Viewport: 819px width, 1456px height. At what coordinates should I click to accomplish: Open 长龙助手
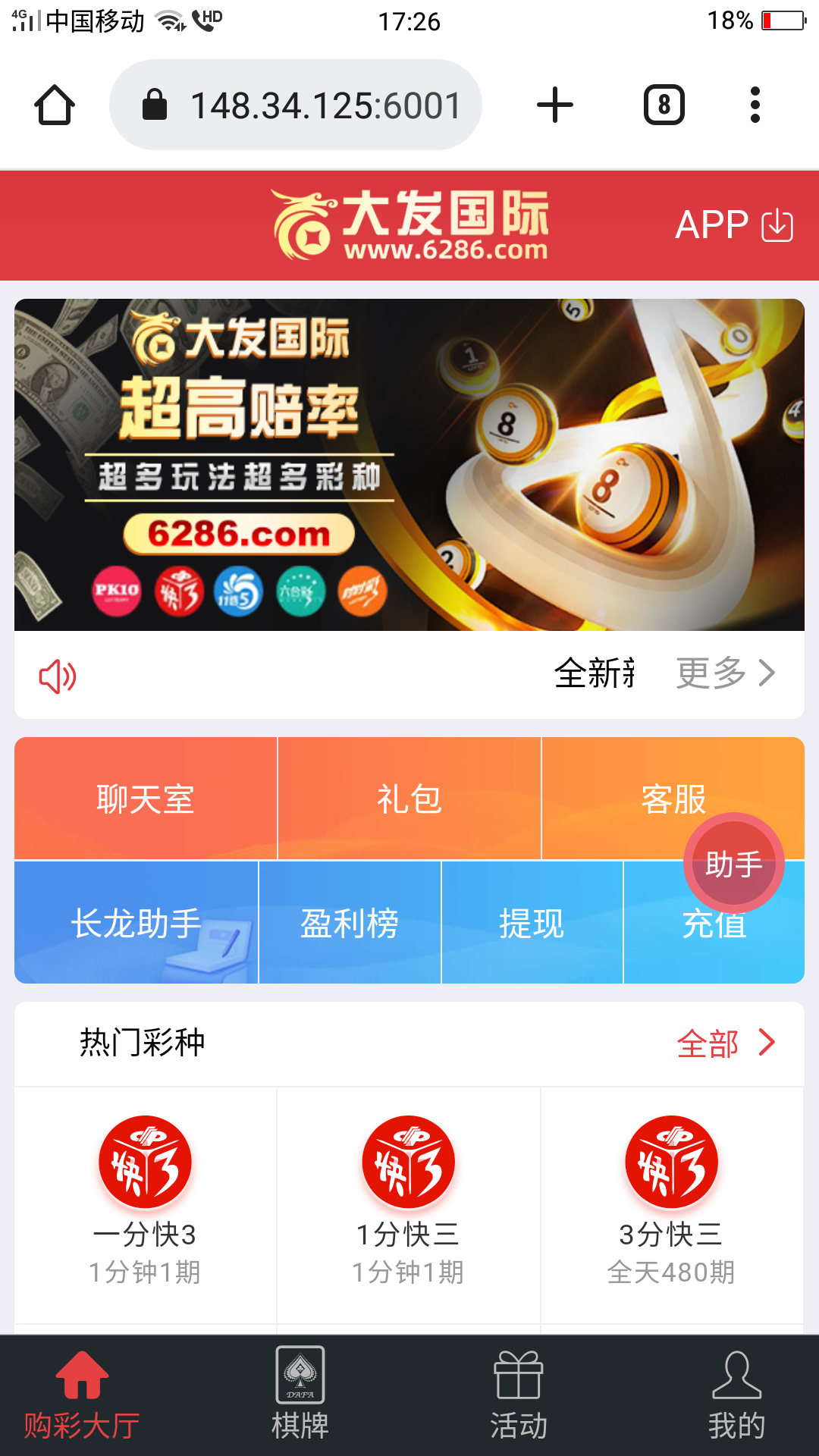coord(136,923)
